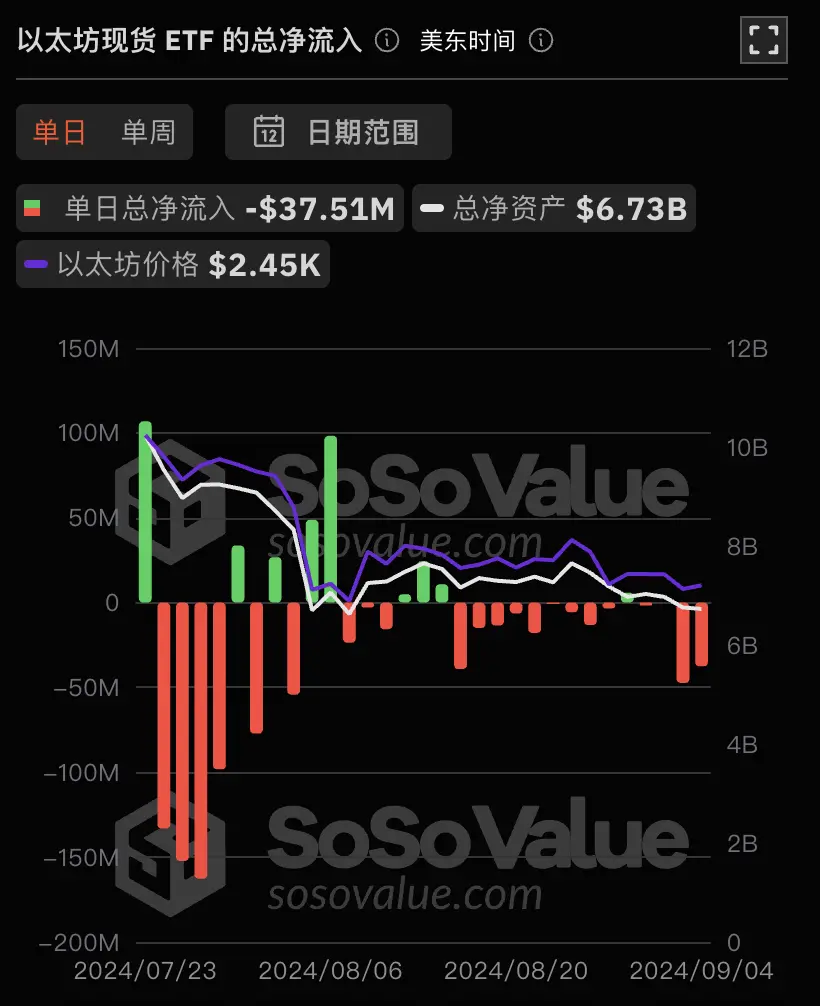Screen dimensions: 820x1006
Task: Select the 单日 daily tab
Action: tap(59, 131)
